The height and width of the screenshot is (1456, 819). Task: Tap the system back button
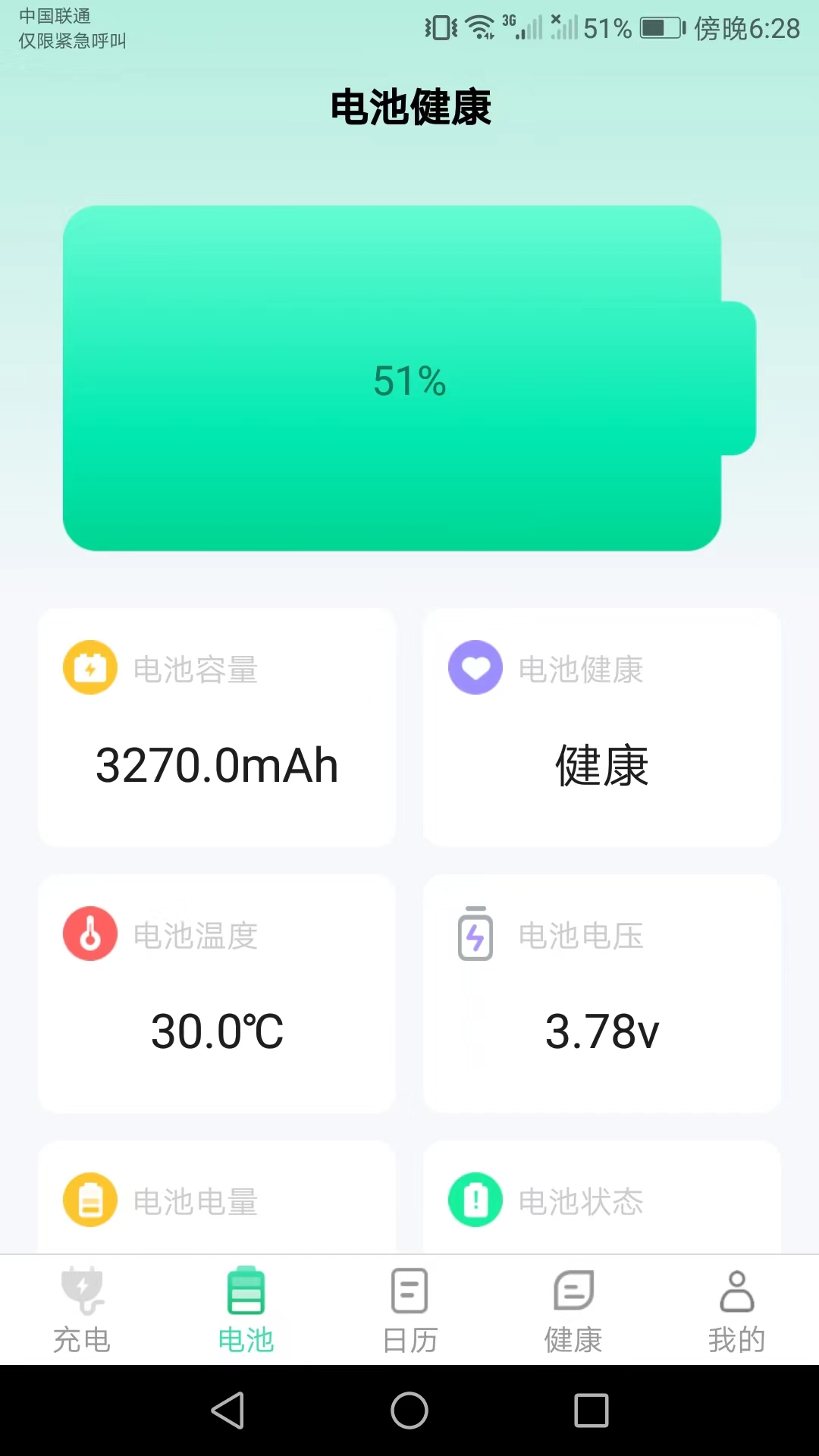tap(227, 1410)
